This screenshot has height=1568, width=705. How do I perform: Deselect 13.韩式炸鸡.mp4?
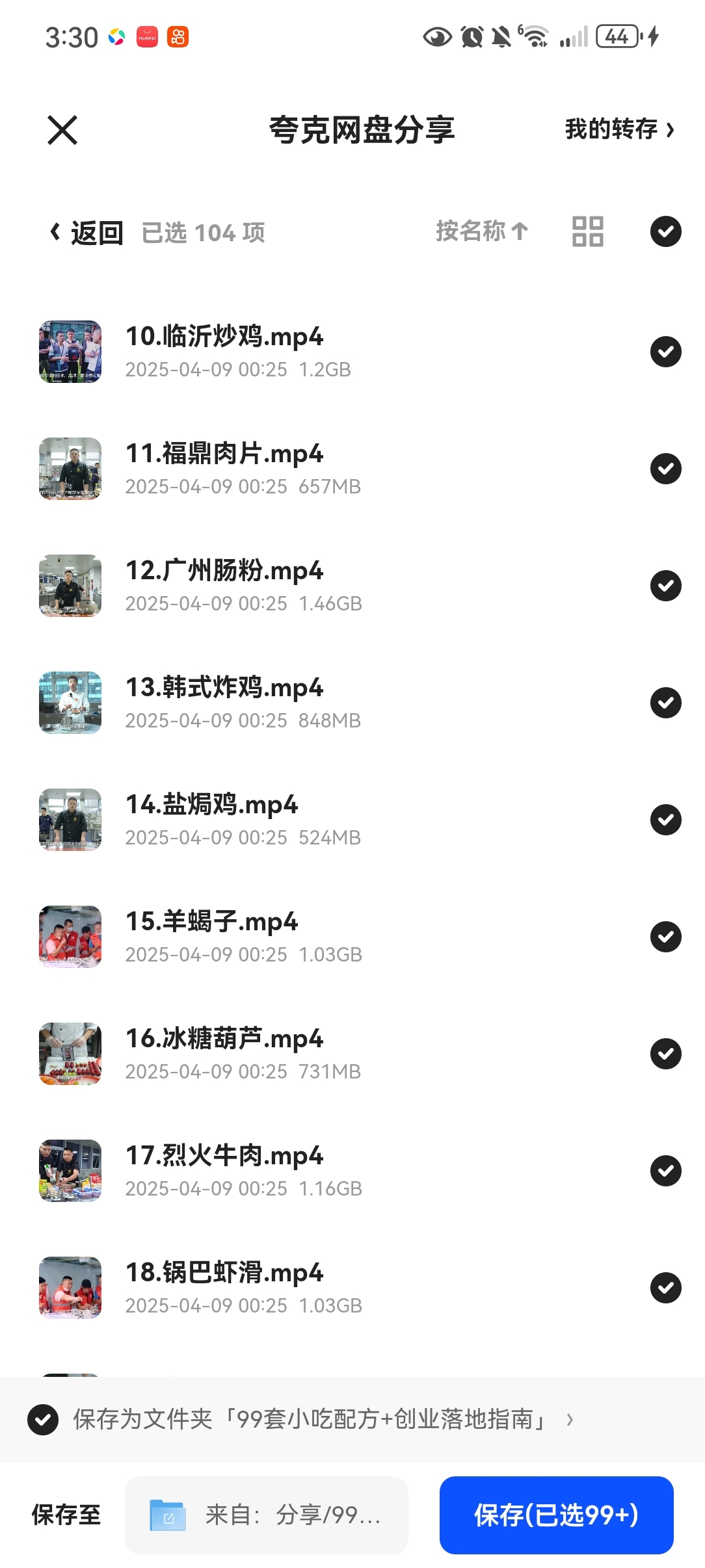(x=665, y=703)
